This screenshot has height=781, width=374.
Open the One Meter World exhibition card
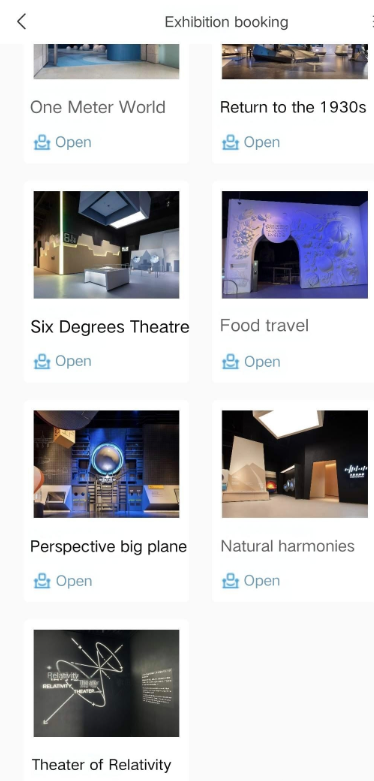[x=106, y=104]
